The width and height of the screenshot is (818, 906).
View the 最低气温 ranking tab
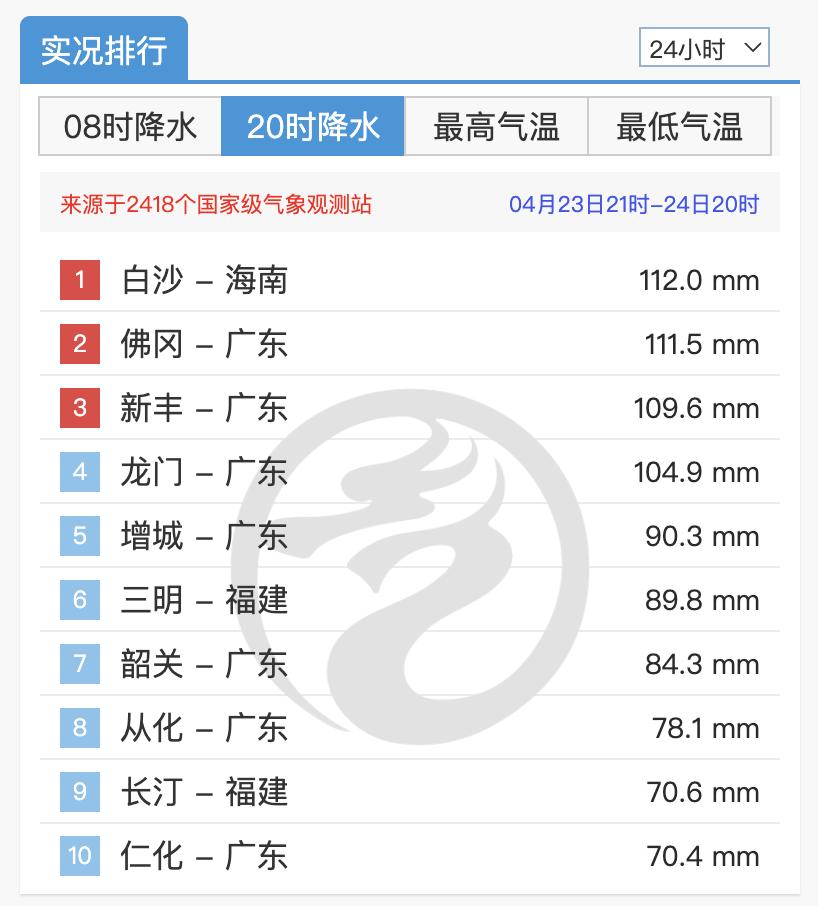(x=679, y=127)
